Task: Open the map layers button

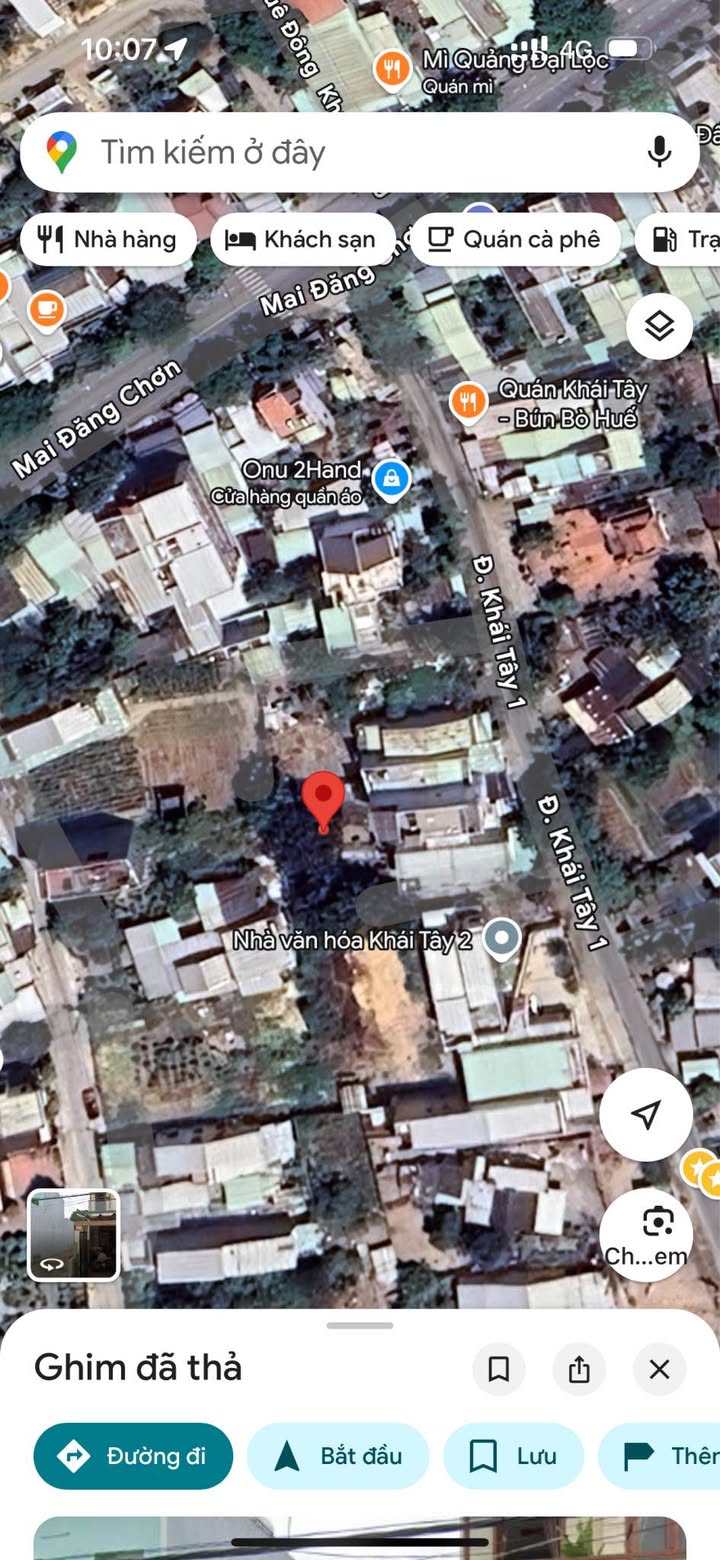Action: [659, 326]
